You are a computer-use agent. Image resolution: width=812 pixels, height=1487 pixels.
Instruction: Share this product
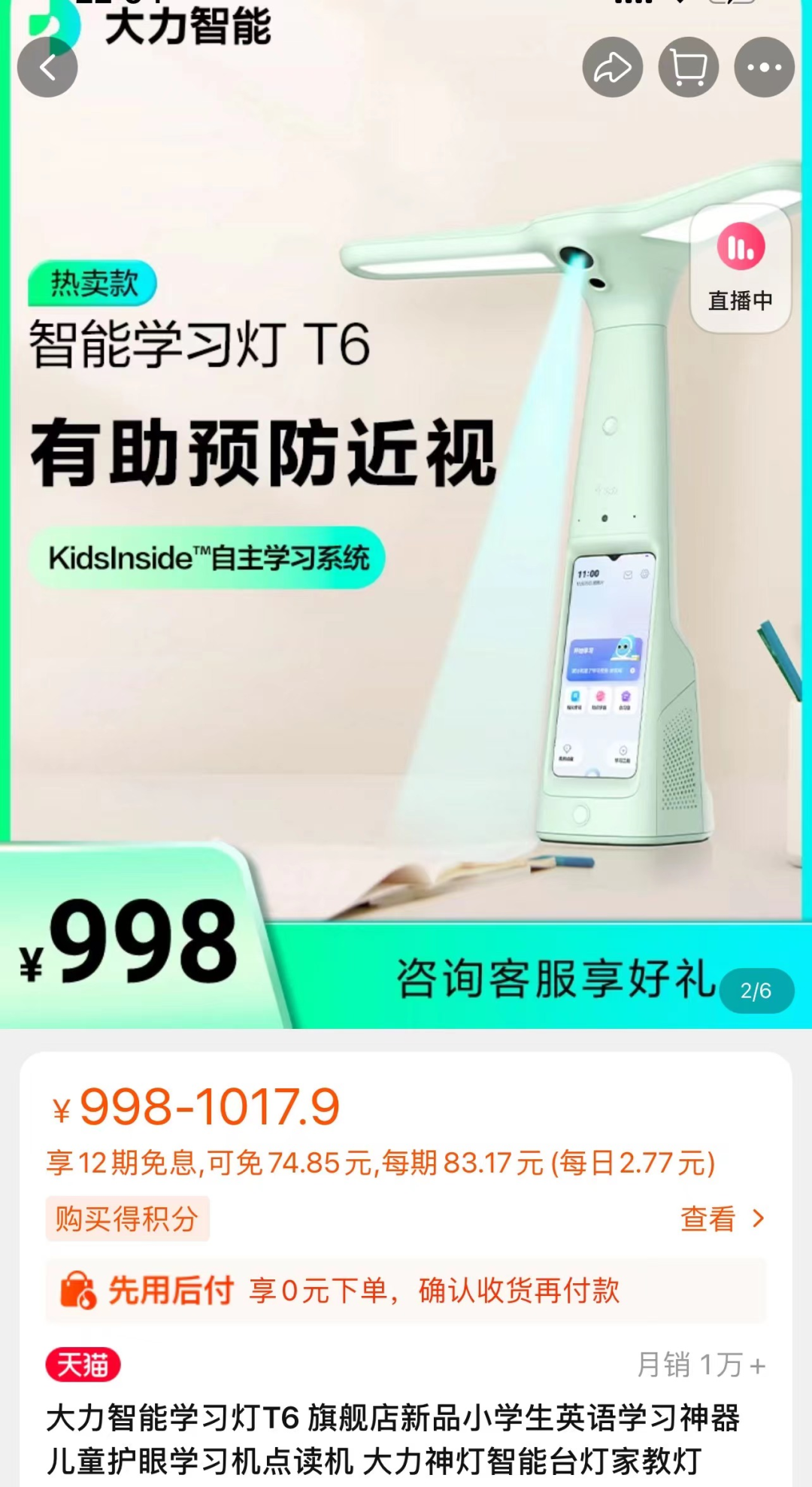pyautogui.click(x=612, y=68)
